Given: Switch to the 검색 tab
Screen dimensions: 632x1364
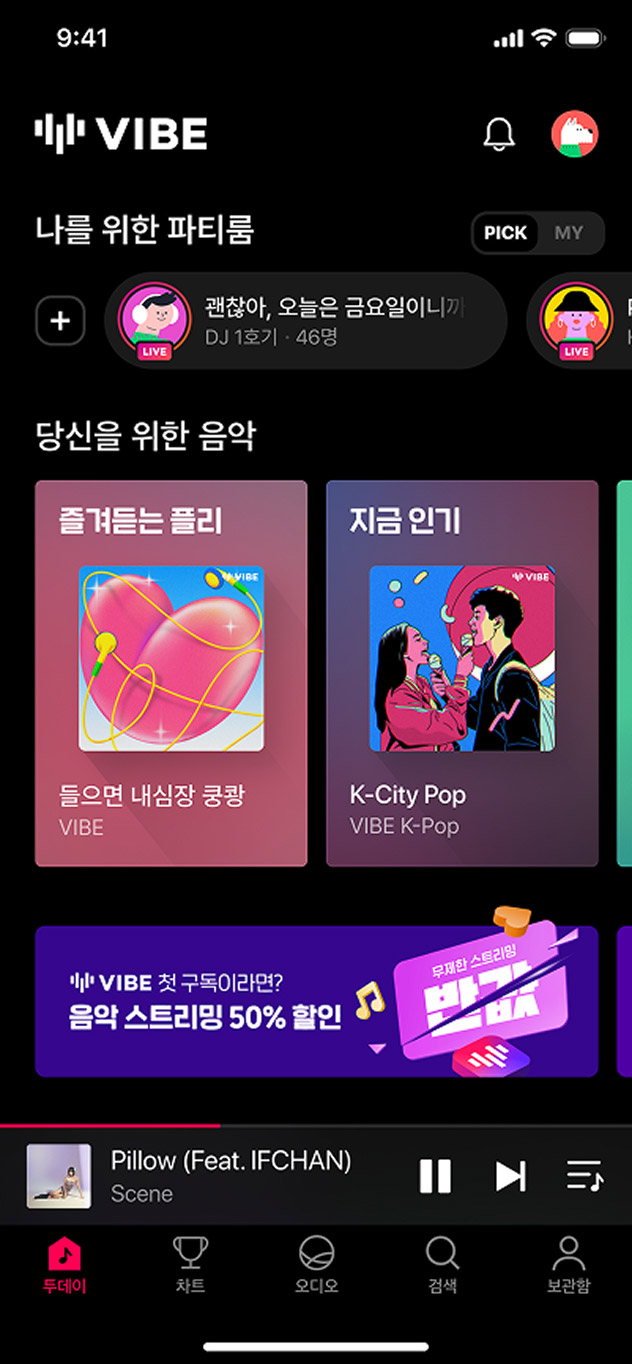Looking at the screenshot, I should tap(442, 1264).
